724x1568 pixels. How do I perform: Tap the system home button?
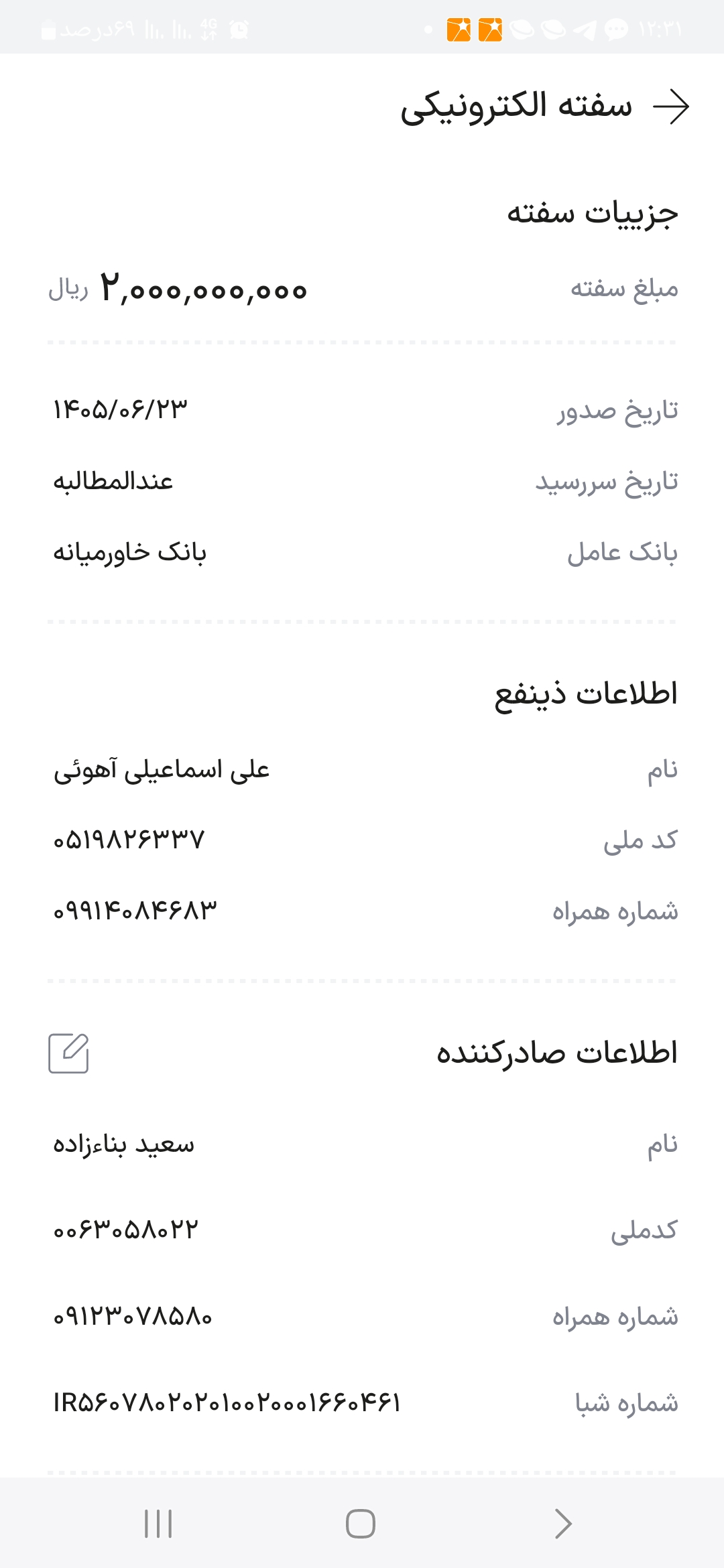click(361, 1524)
